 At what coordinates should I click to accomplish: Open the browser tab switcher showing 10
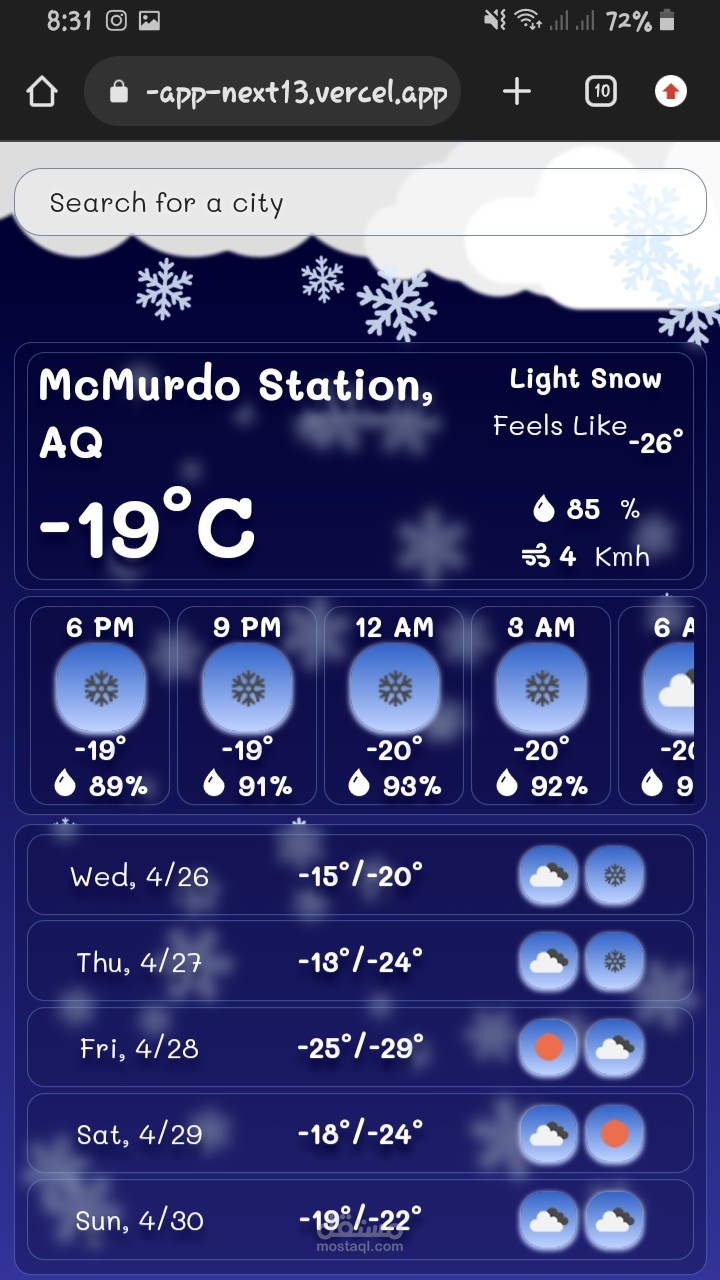pos(600,90)
